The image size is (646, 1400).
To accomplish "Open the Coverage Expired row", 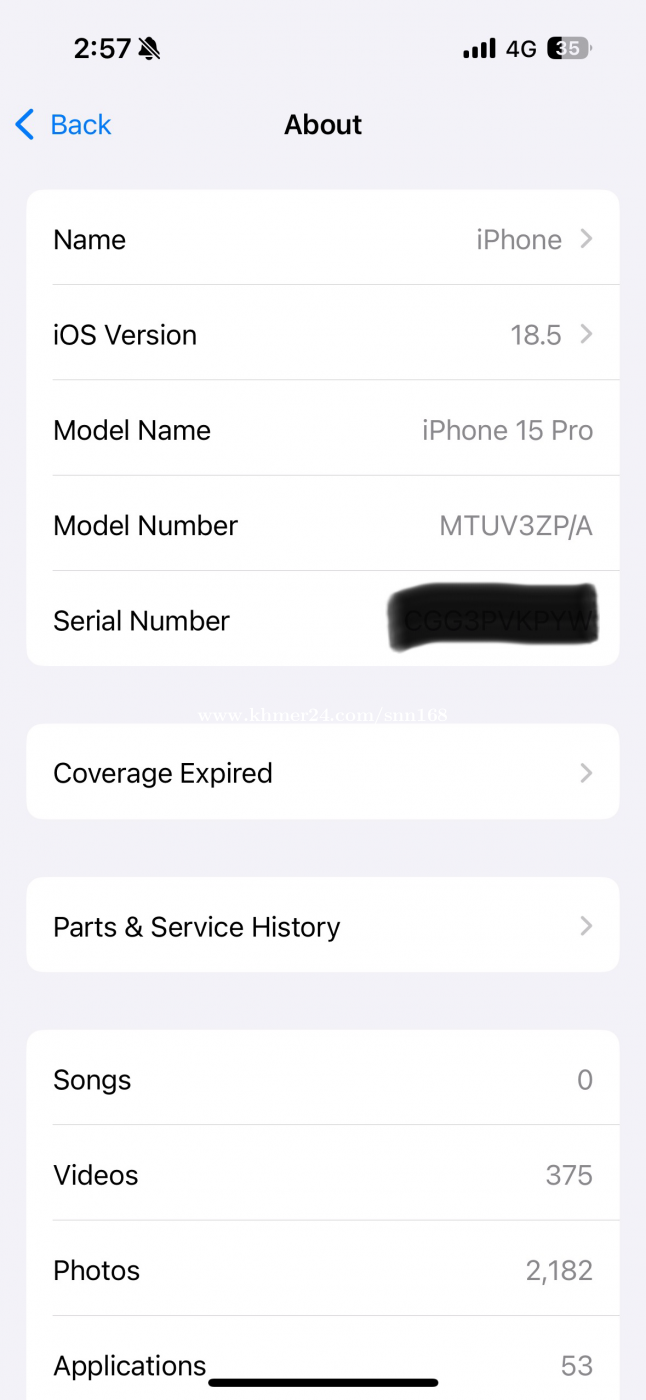I will 323,772.
